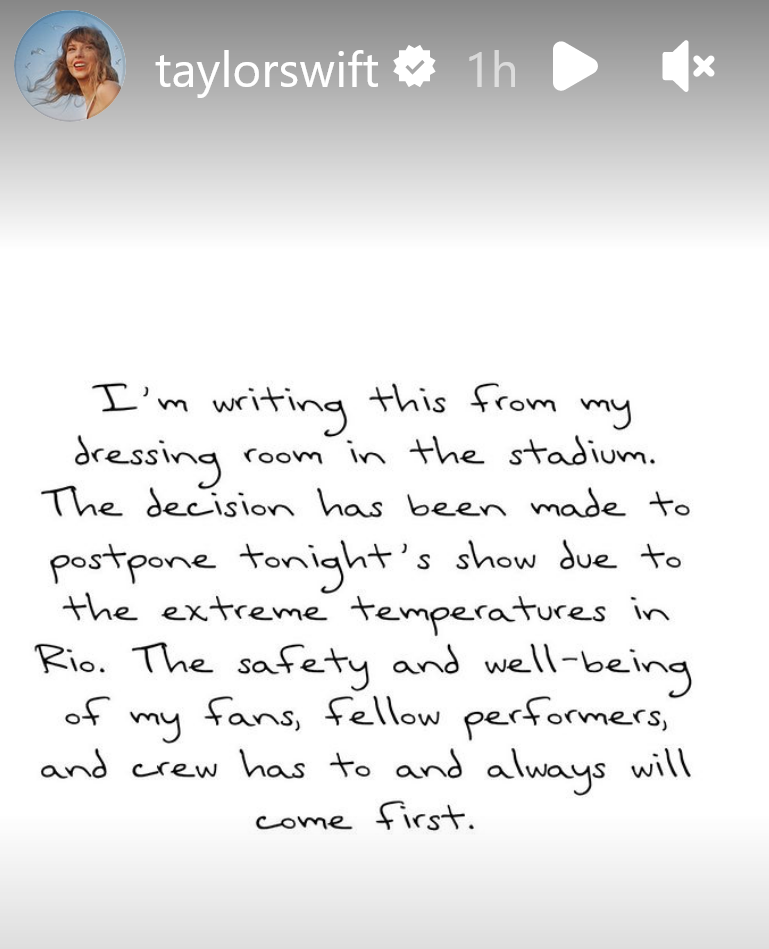
Task: Tap the play button on the story
Action: click(x=574, y=67)
